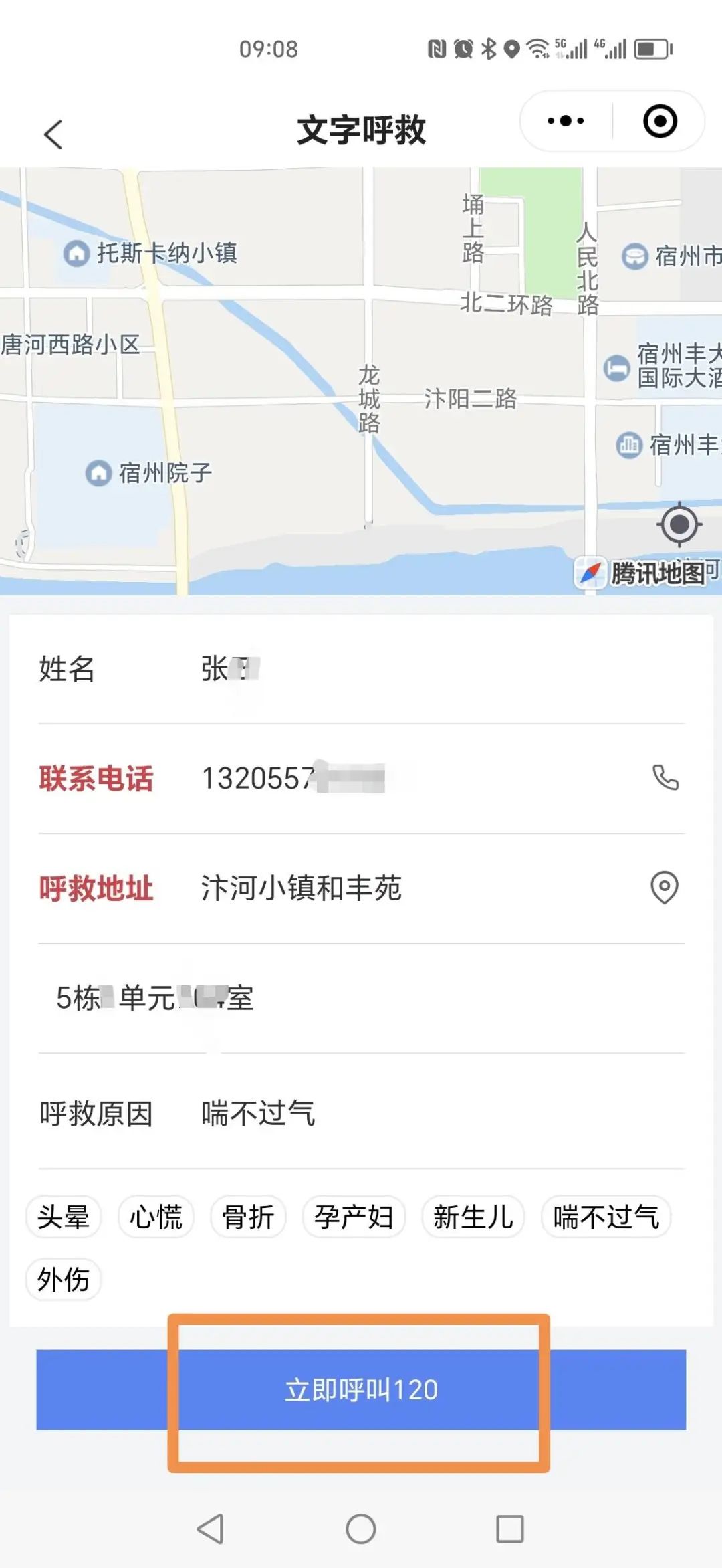Choose the 孕产妇 reason chip

click(354, 1216)
